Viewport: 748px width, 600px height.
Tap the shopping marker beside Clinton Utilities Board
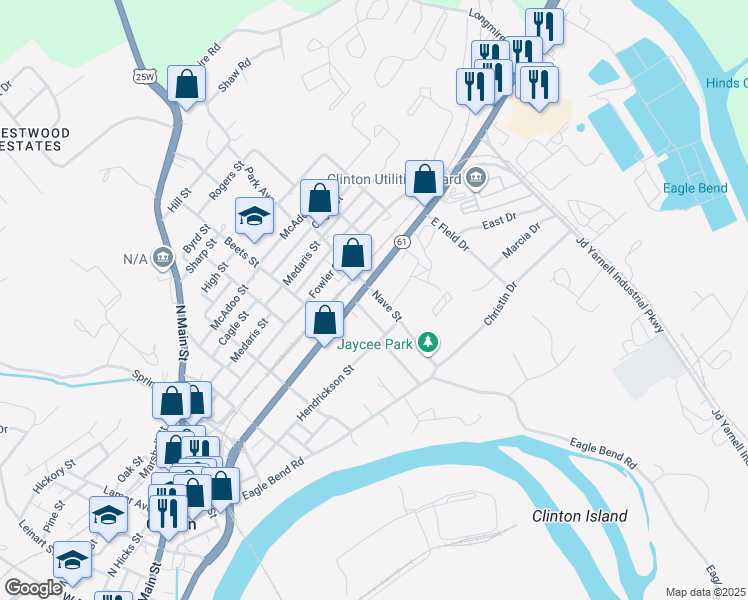424,180
